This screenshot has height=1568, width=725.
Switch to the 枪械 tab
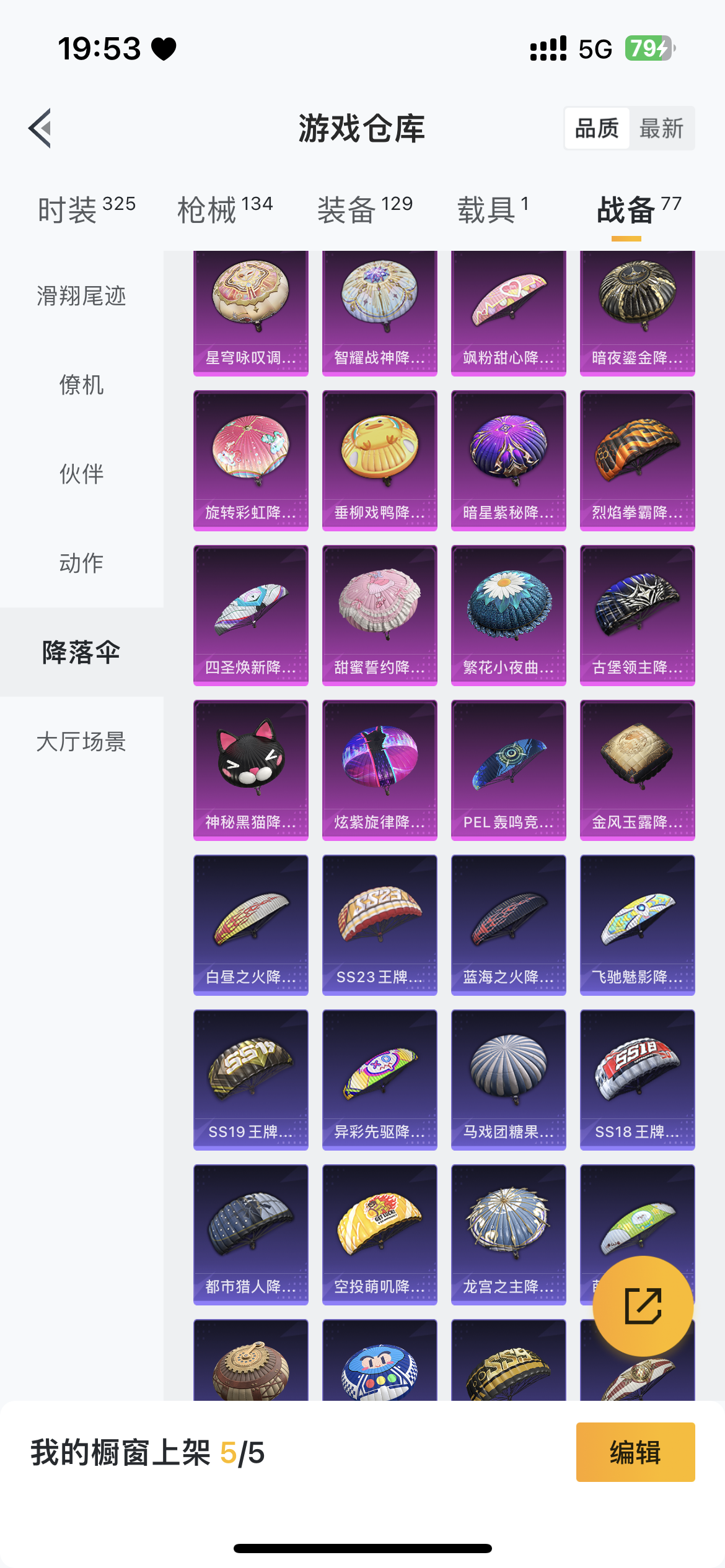point(224,209)
